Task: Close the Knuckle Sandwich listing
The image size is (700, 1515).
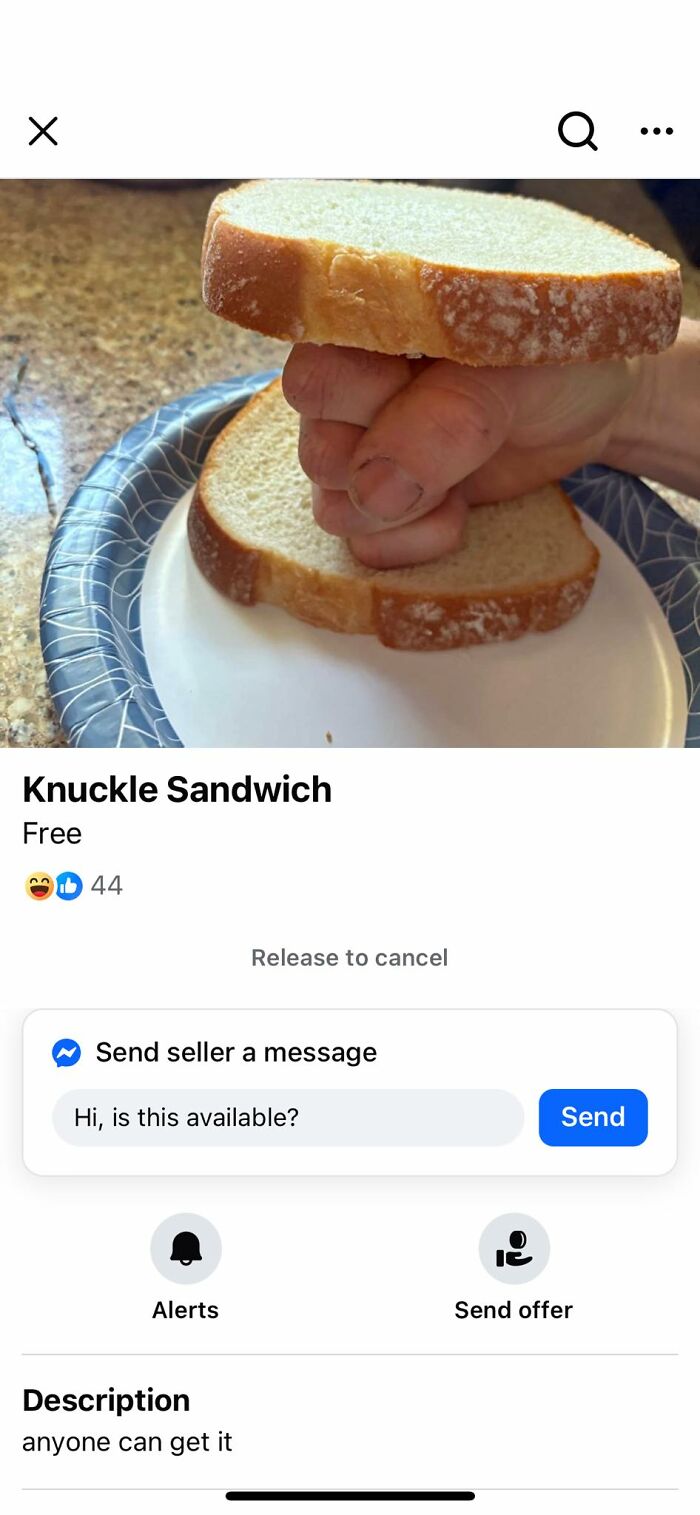Action: [x=43, y=131]
